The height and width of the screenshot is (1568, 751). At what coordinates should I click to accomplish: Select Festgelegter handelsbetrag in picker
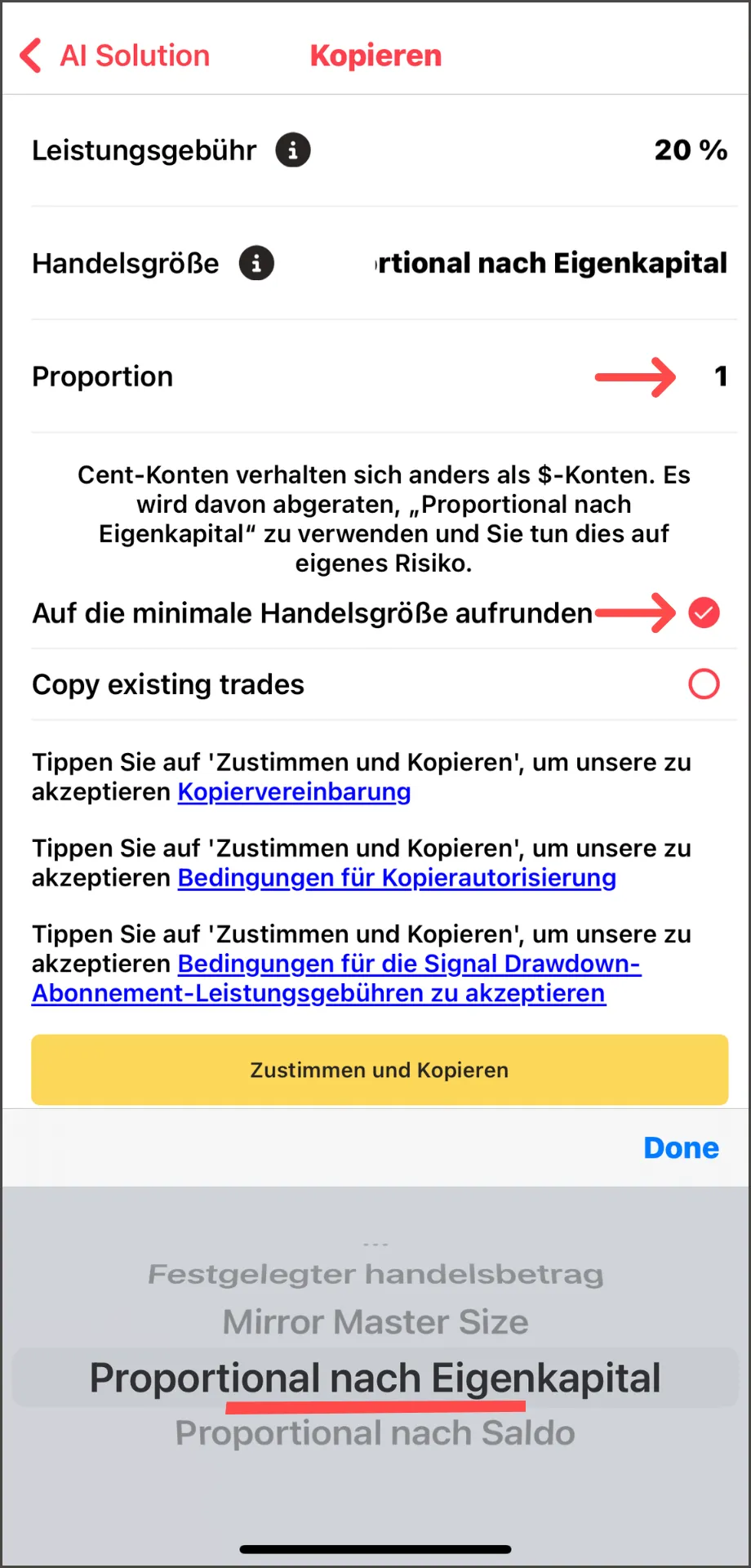click(x=375, y=1274)
